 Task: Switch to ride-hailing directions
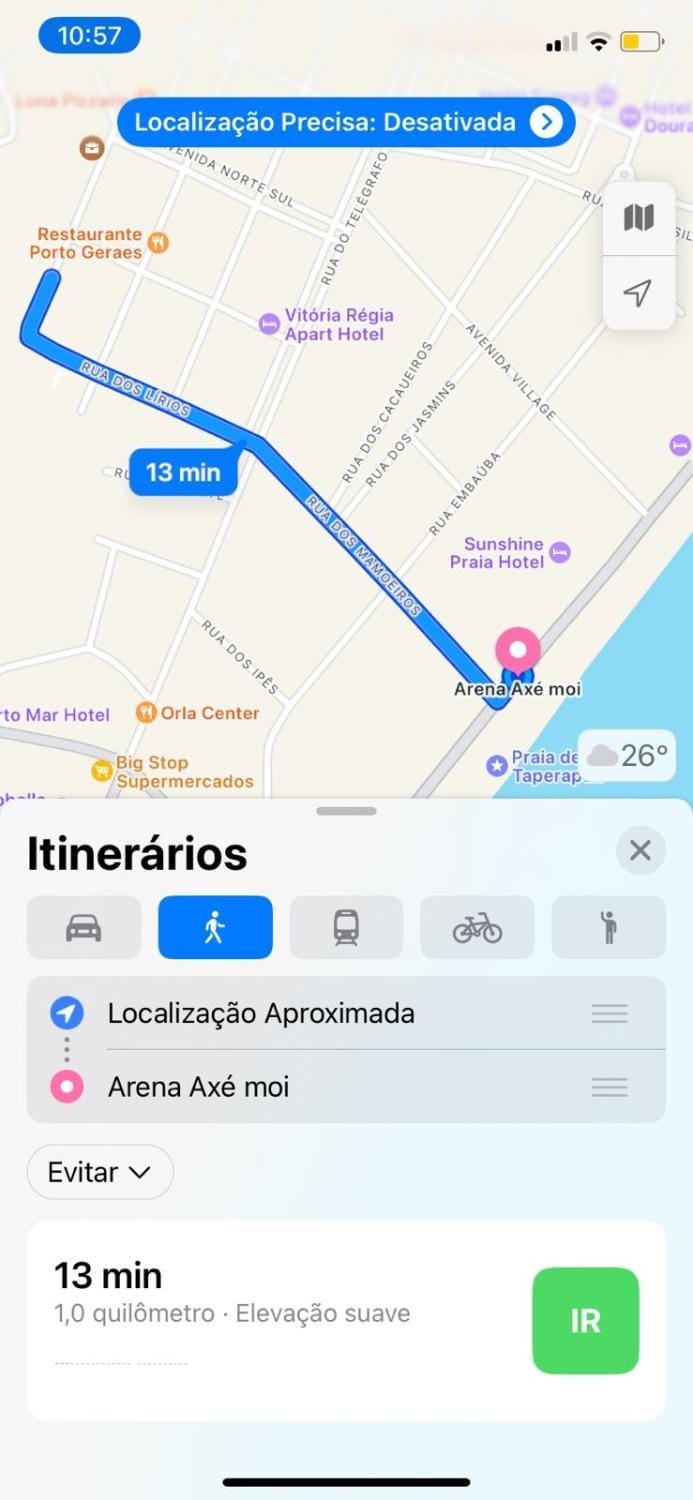click(x=608, y=927)
